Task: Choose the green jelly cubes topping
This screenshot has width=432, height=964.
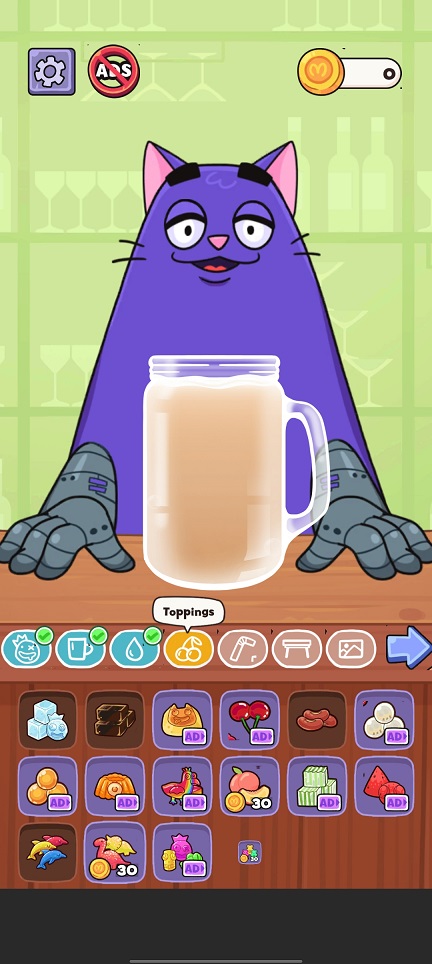Action: pyautogui.click(x=317, y=786)
